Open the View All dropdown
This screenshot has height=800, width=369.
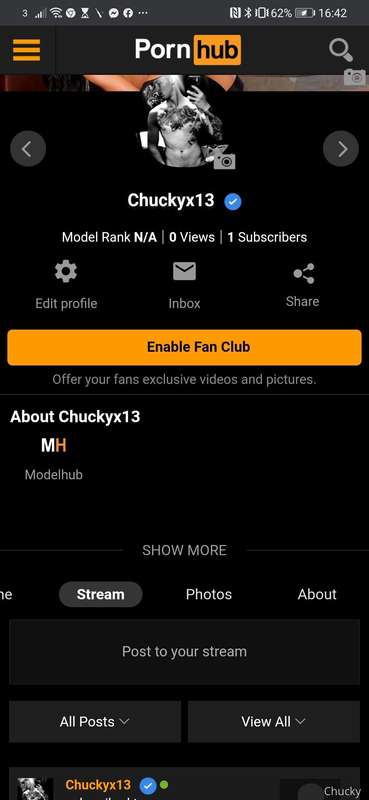pyautogui.click(x=274, y=721)
